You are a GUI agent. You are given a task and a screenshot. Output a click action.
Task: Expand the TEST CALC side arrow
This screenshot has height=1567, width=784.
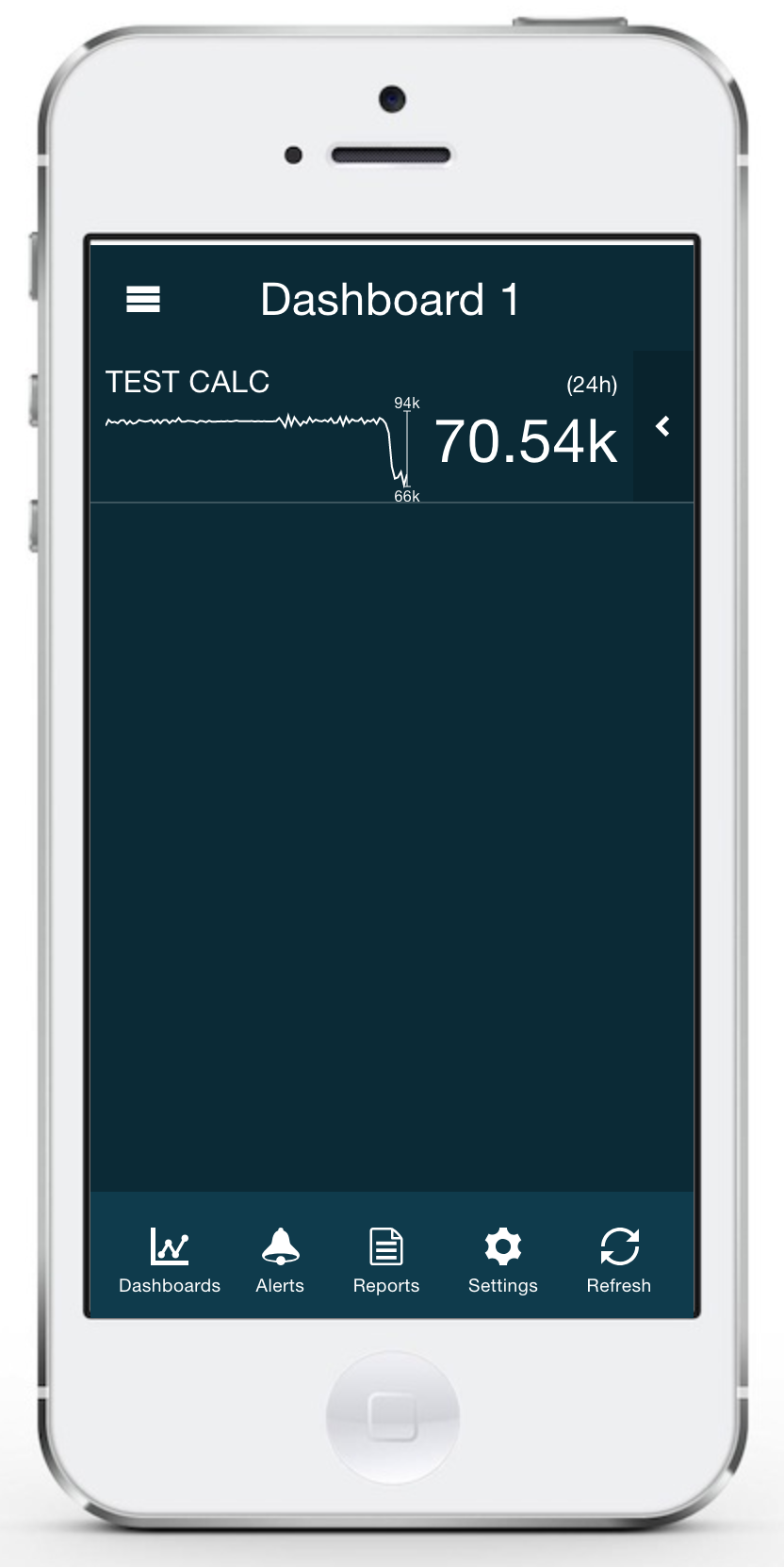pos(663,426)
